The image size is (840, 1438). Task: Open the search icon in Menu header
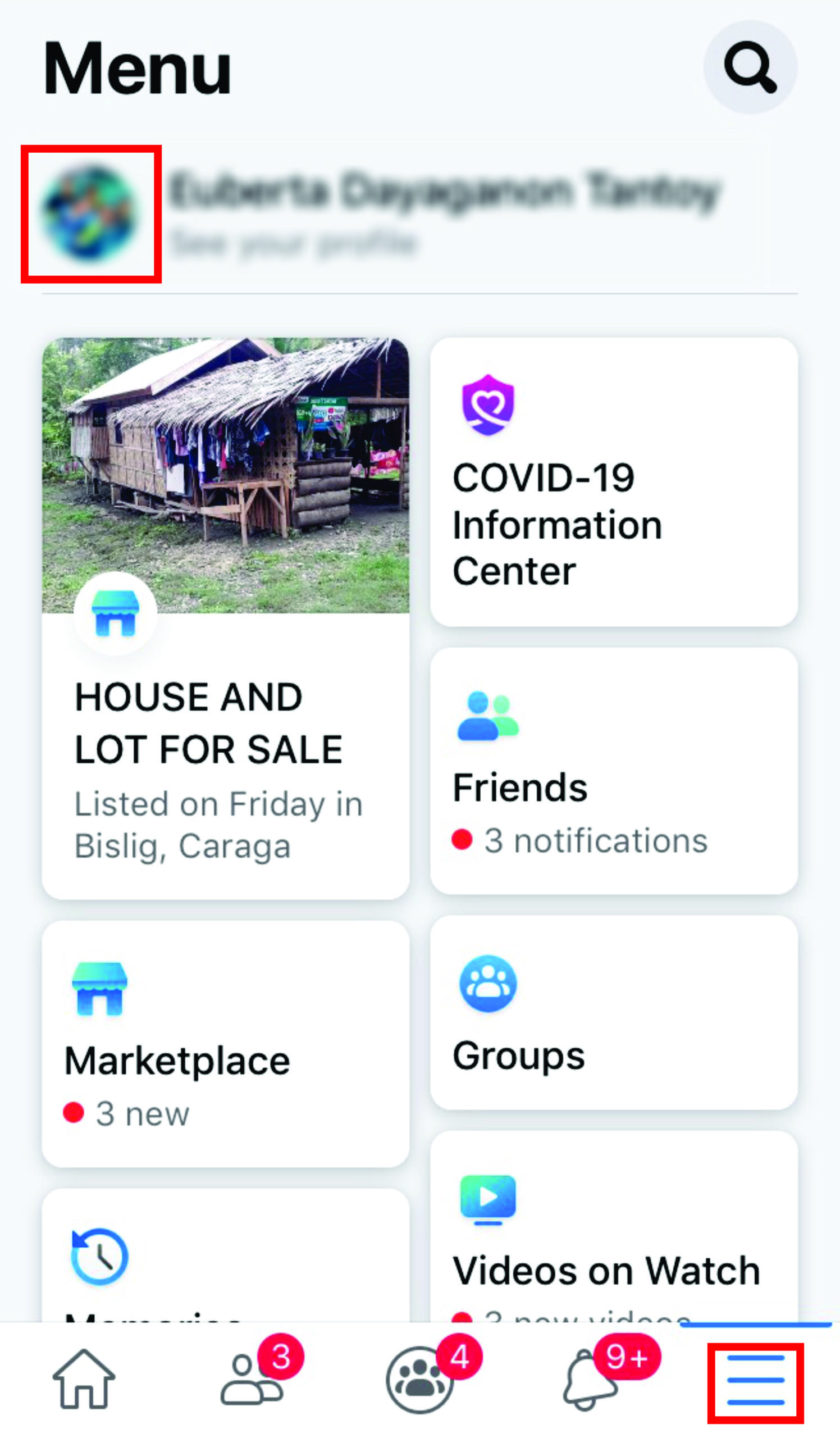[x=750, y=67]
